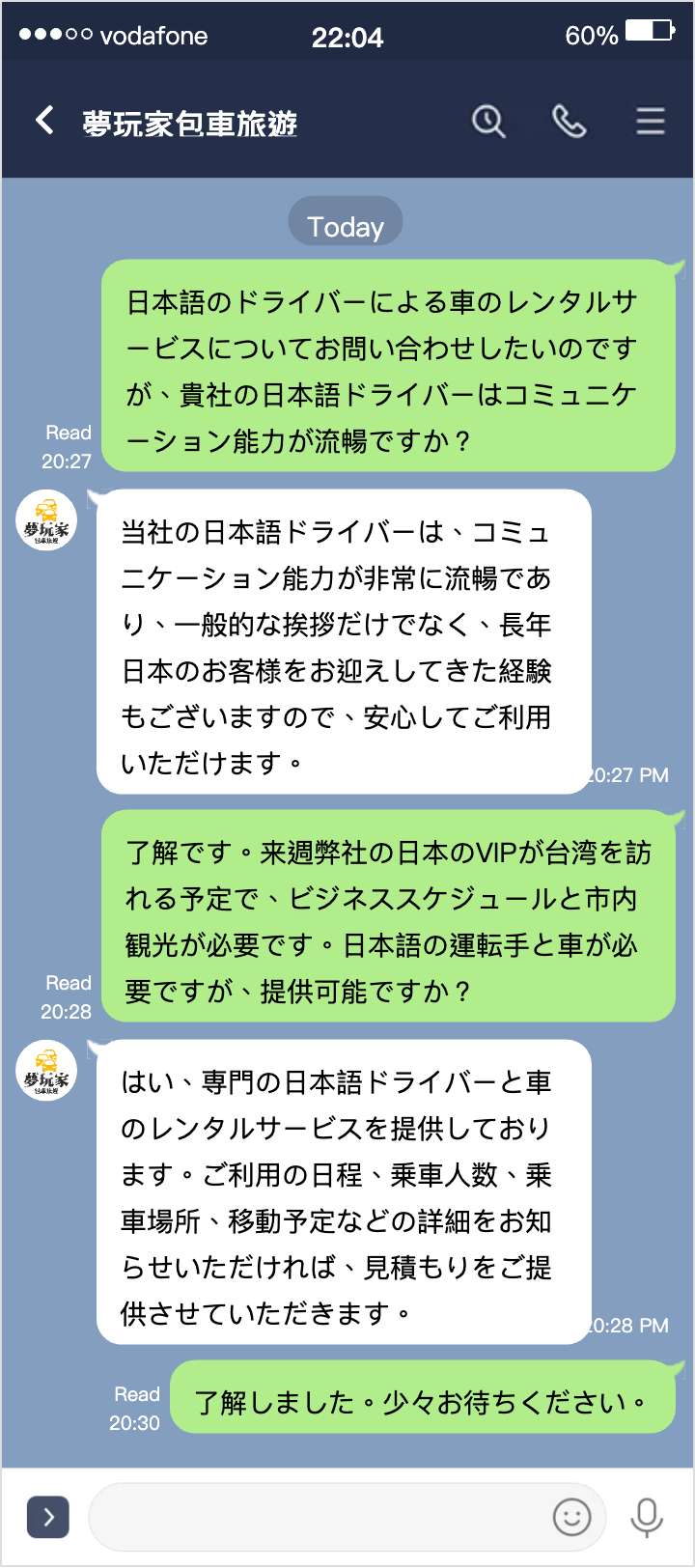Open the 夢玩家 avatar beside the first reply
Image resolution: width=695 pixels, height=1568 pixels.
click(x=46, y=521)
